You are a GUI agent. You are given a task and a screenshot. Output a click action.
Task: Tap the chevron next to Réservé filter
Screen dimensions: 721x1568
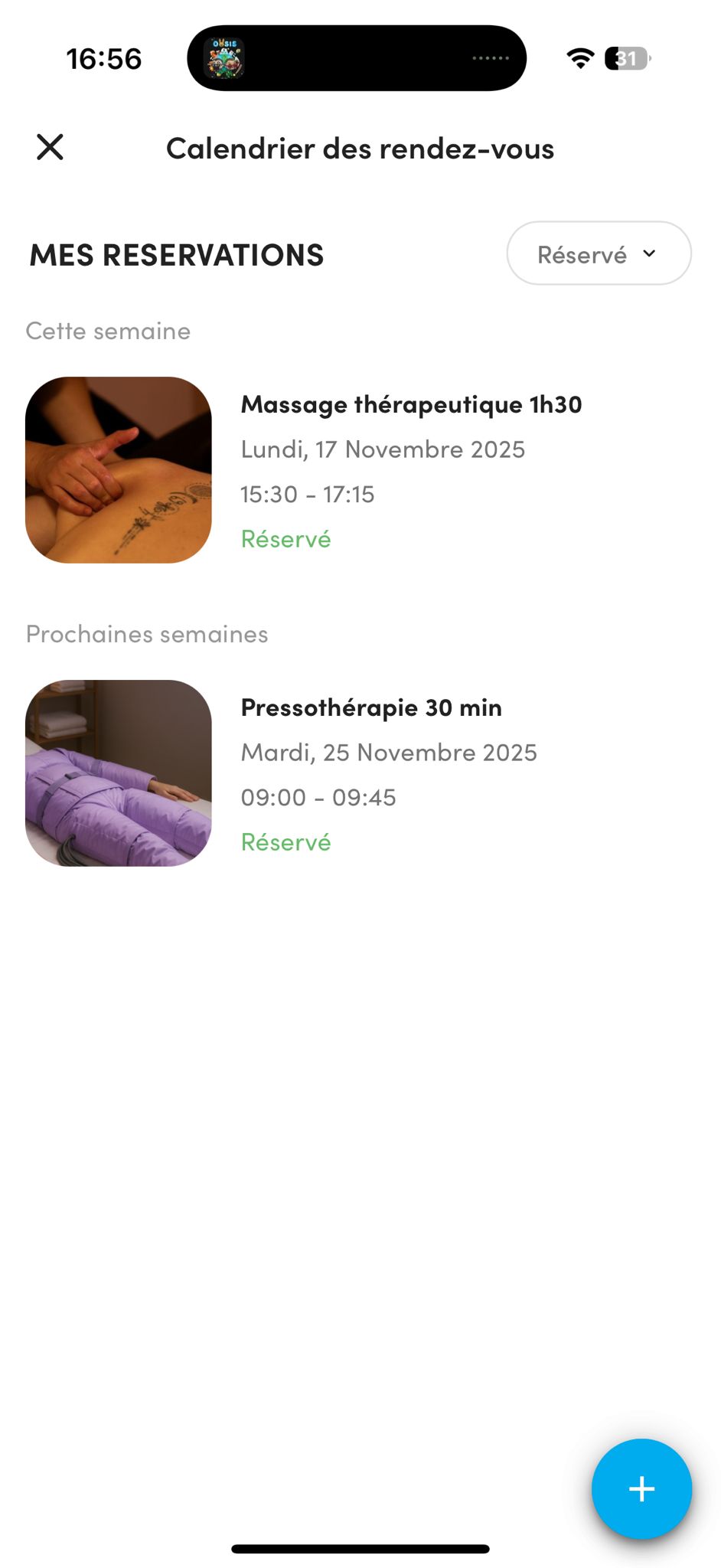click(x=650, y=253)
